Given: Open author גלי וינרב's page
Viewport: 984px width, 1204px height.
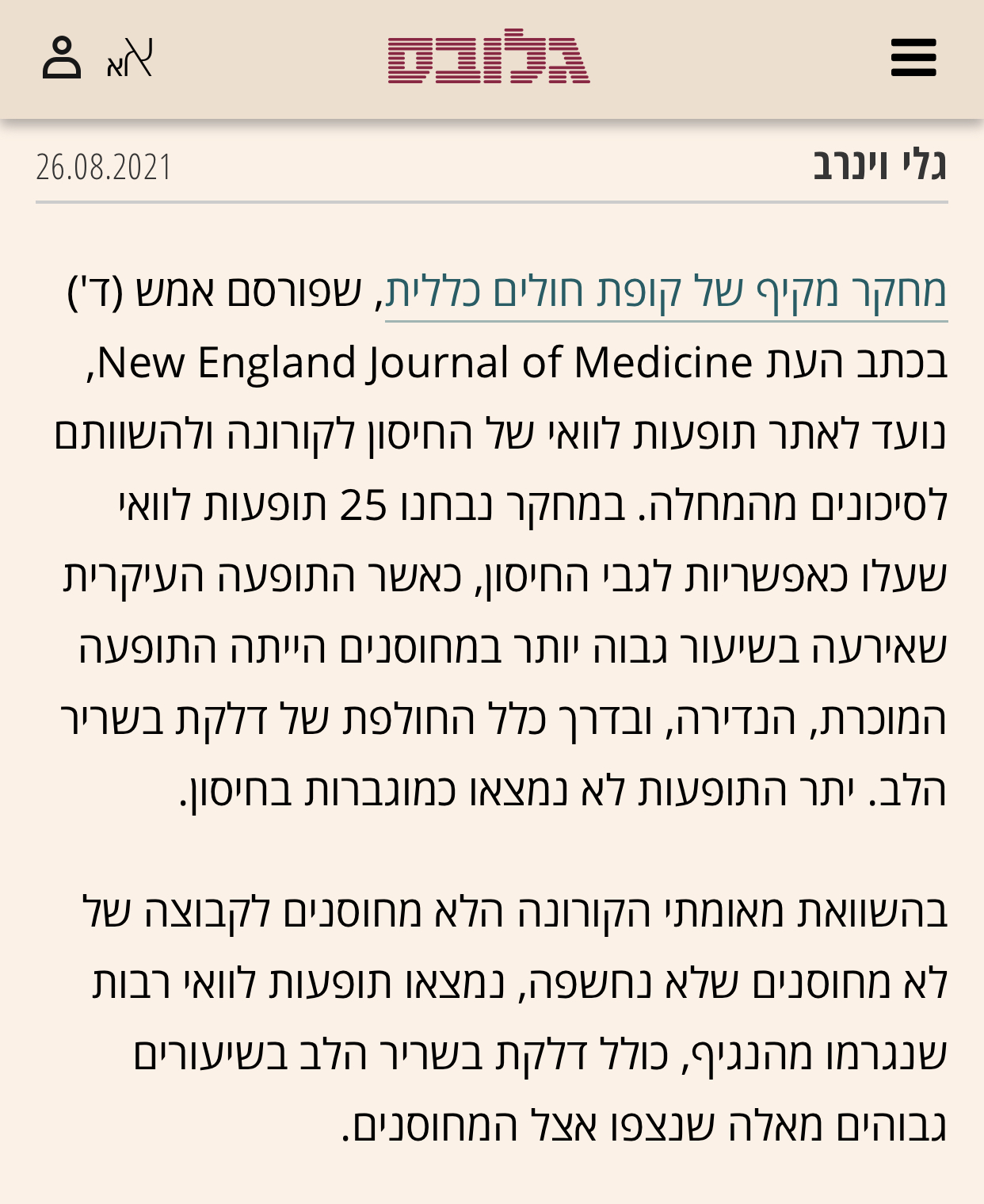Looking at the screenshot, I should 879,166.
